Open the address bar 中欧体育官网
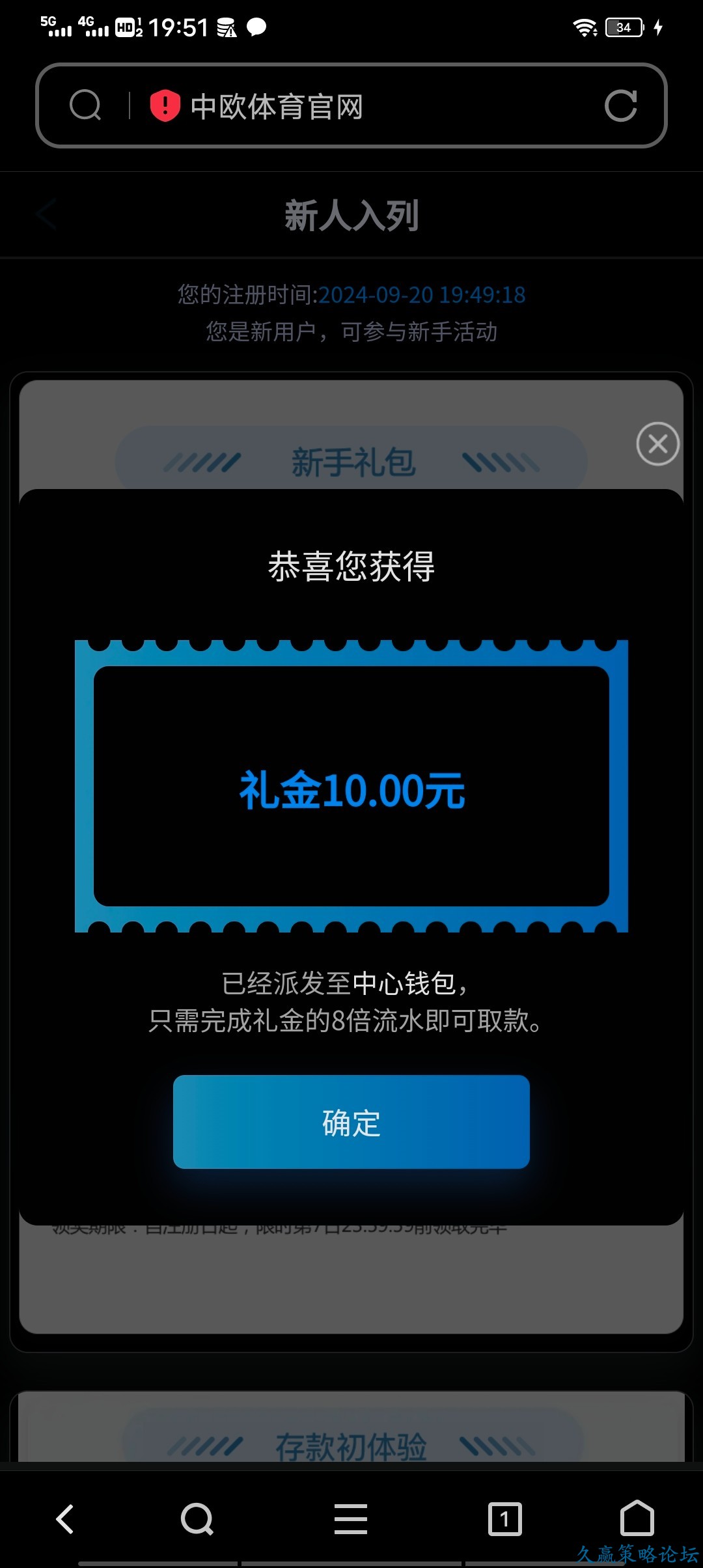Image resolution: width=703 pixels, height=1568 pixels. 365,106
